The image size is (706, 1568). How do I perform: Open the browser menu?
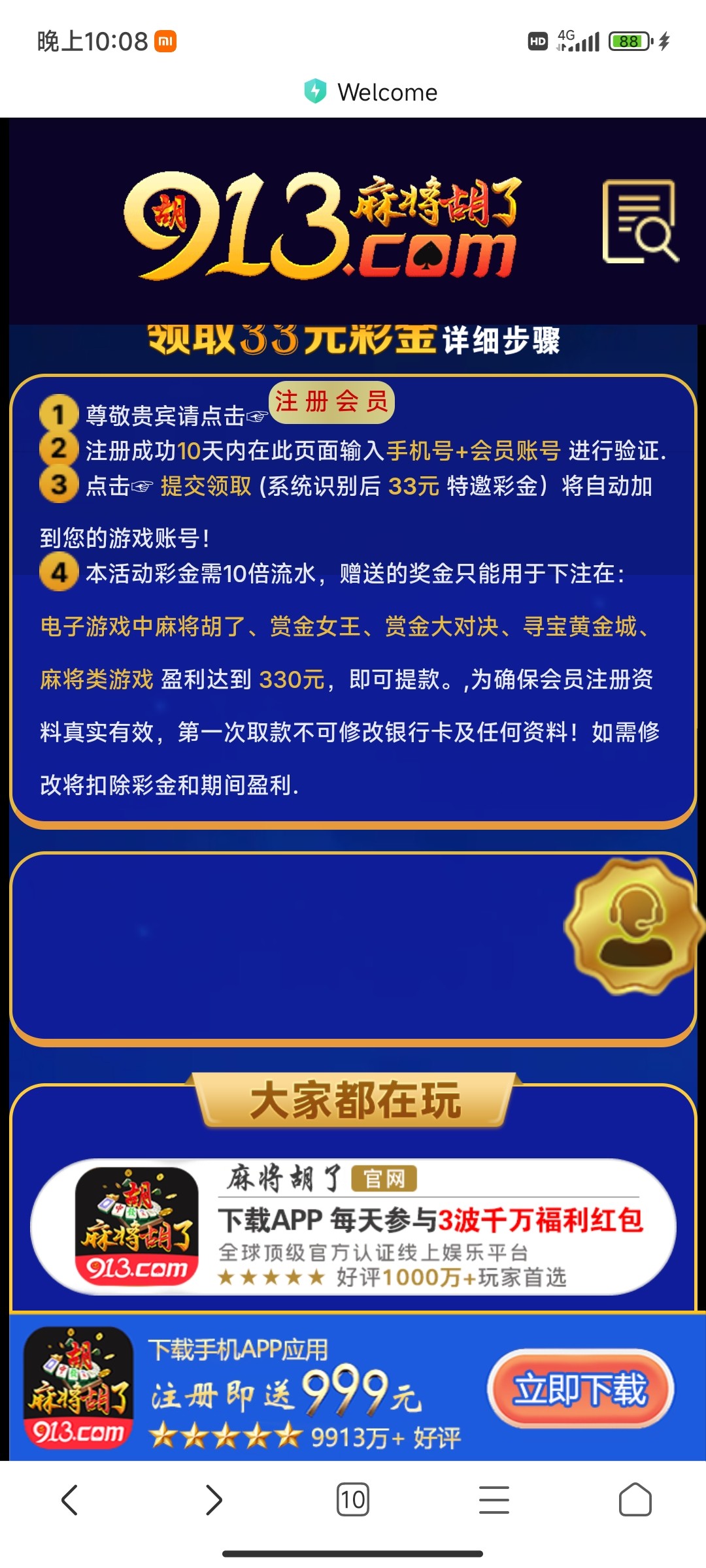[x=494, y=1499]
